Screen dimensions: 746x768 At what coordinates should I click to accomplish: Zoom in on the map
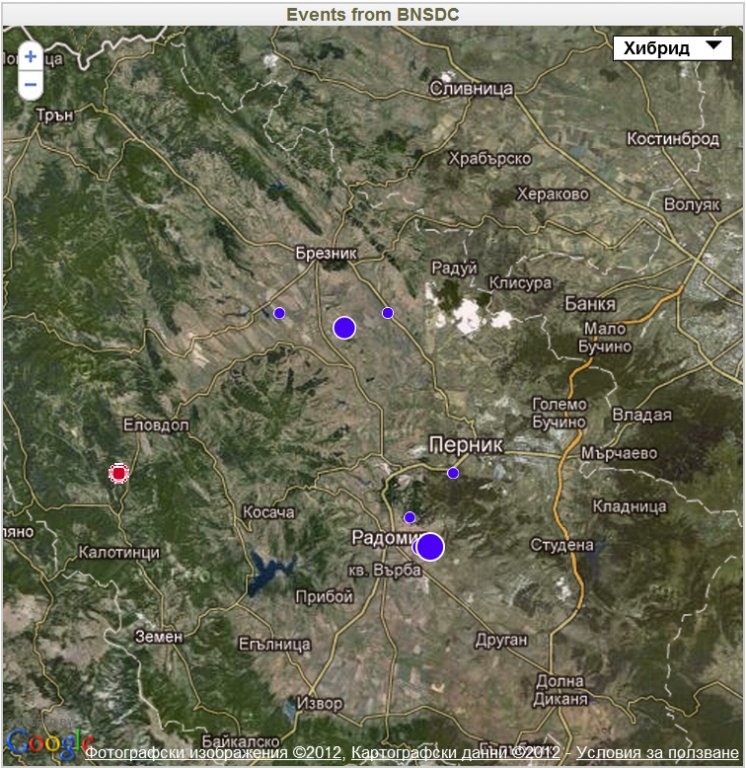pos(30,57)
